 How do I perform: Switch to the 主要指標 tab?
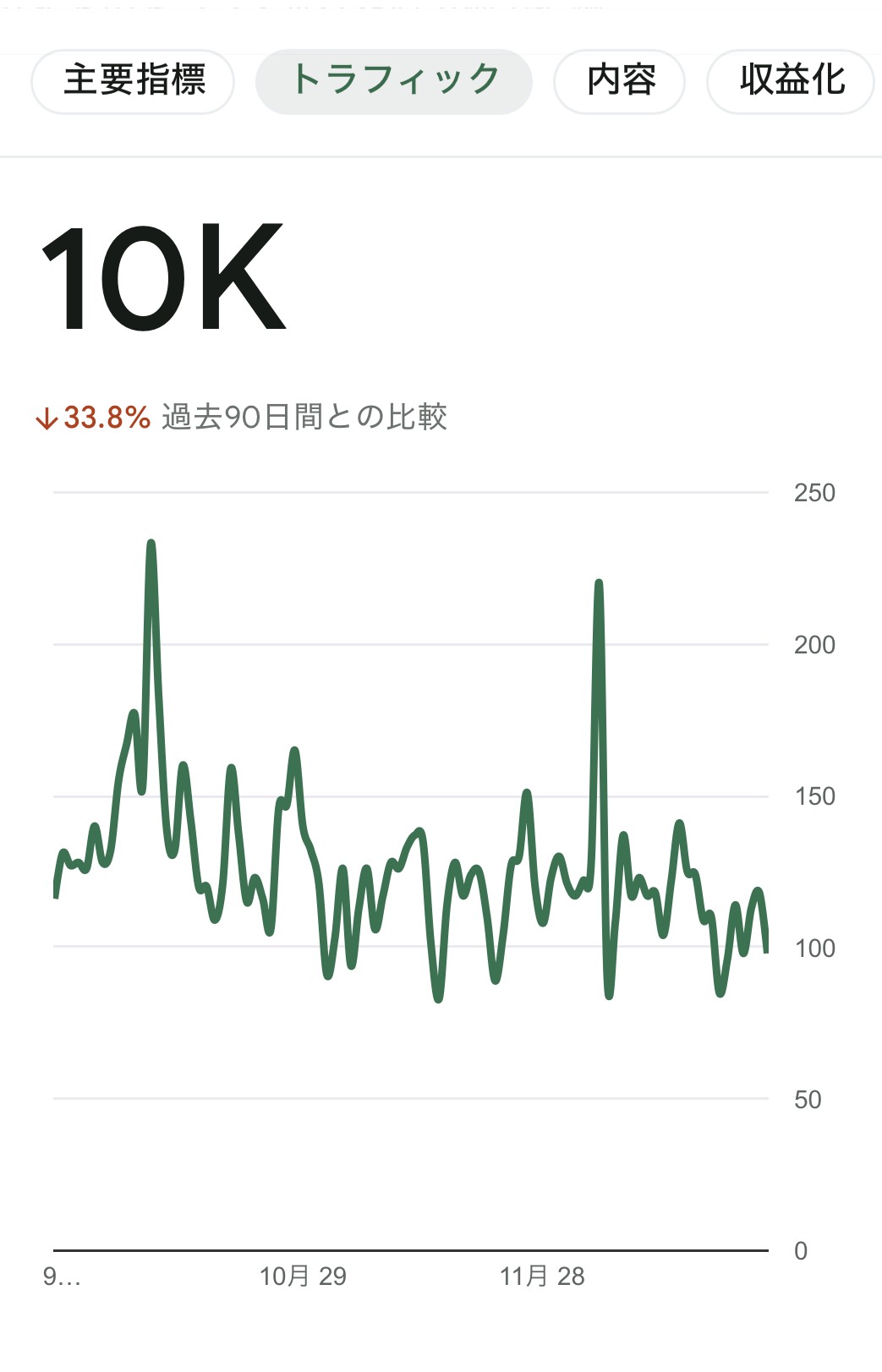coord(134,81)
